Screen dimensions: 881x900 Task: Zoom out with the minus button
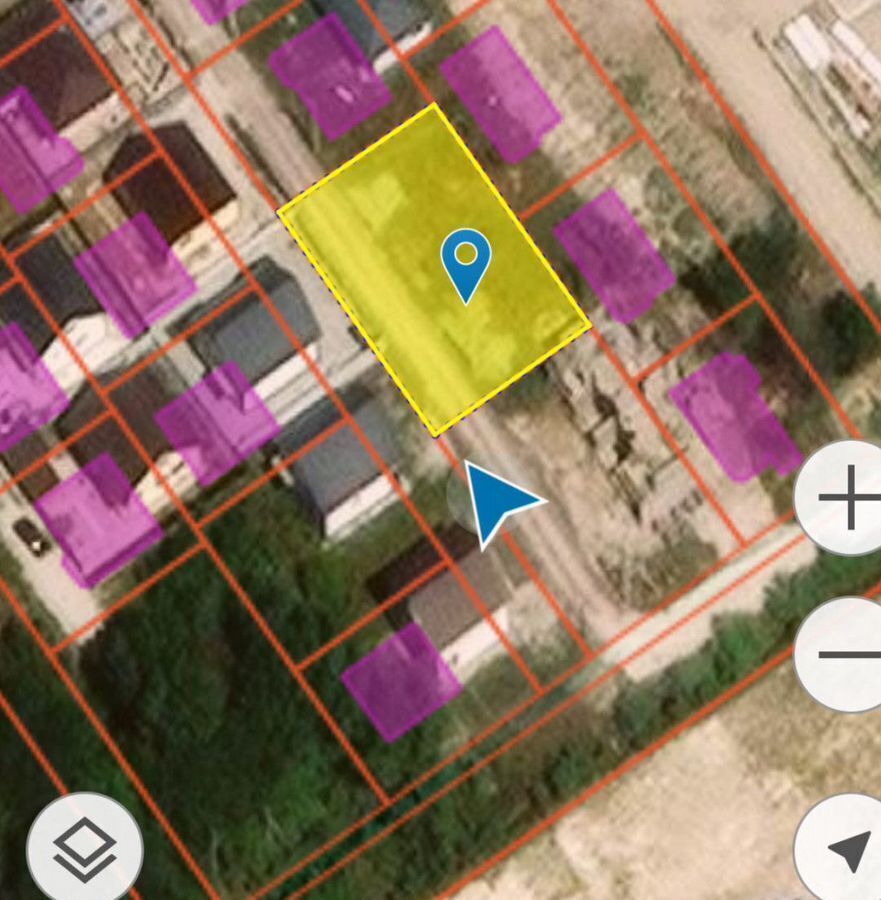tap(845, 655)
